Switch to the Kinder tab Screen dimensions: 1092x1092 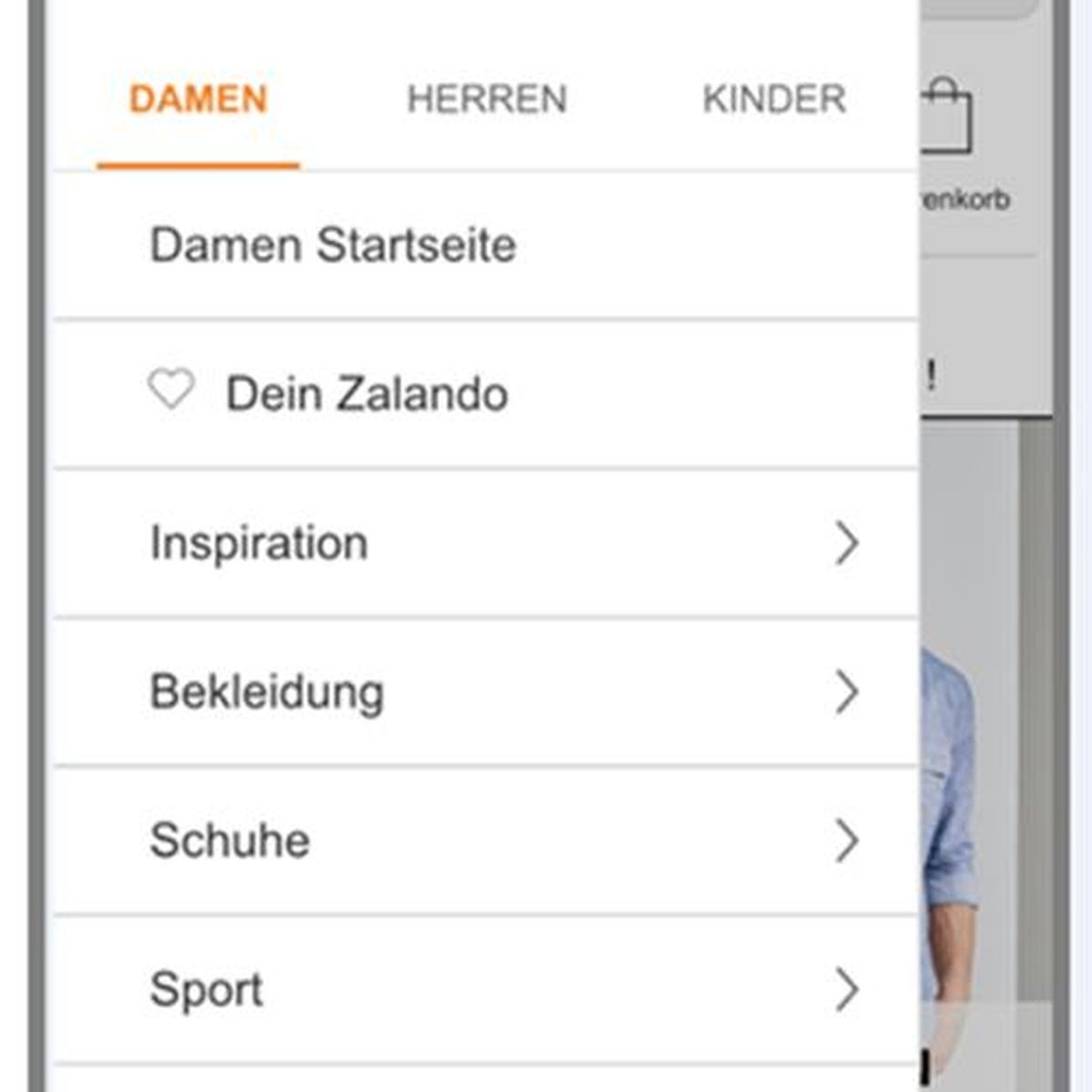coord(773,99)
